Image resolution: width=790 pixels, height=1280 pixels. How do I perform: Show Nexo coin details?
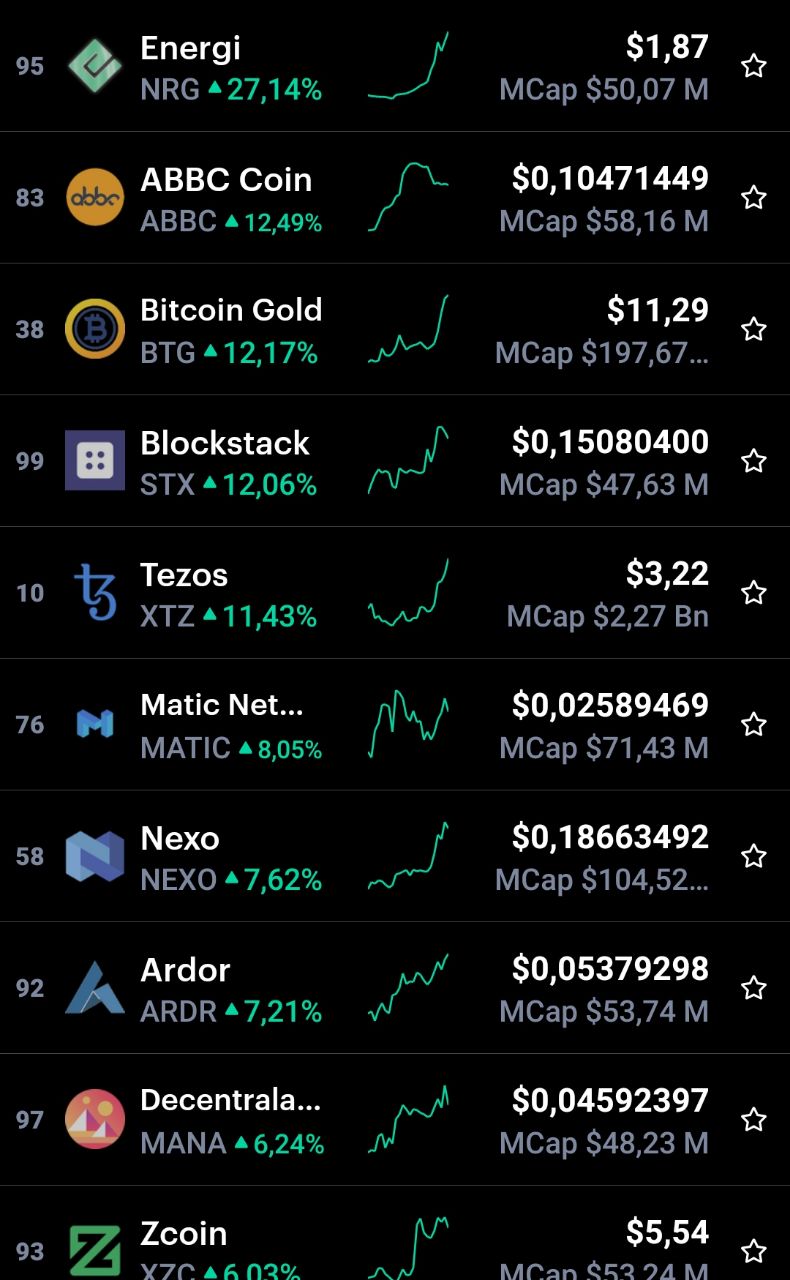point(395,856)
